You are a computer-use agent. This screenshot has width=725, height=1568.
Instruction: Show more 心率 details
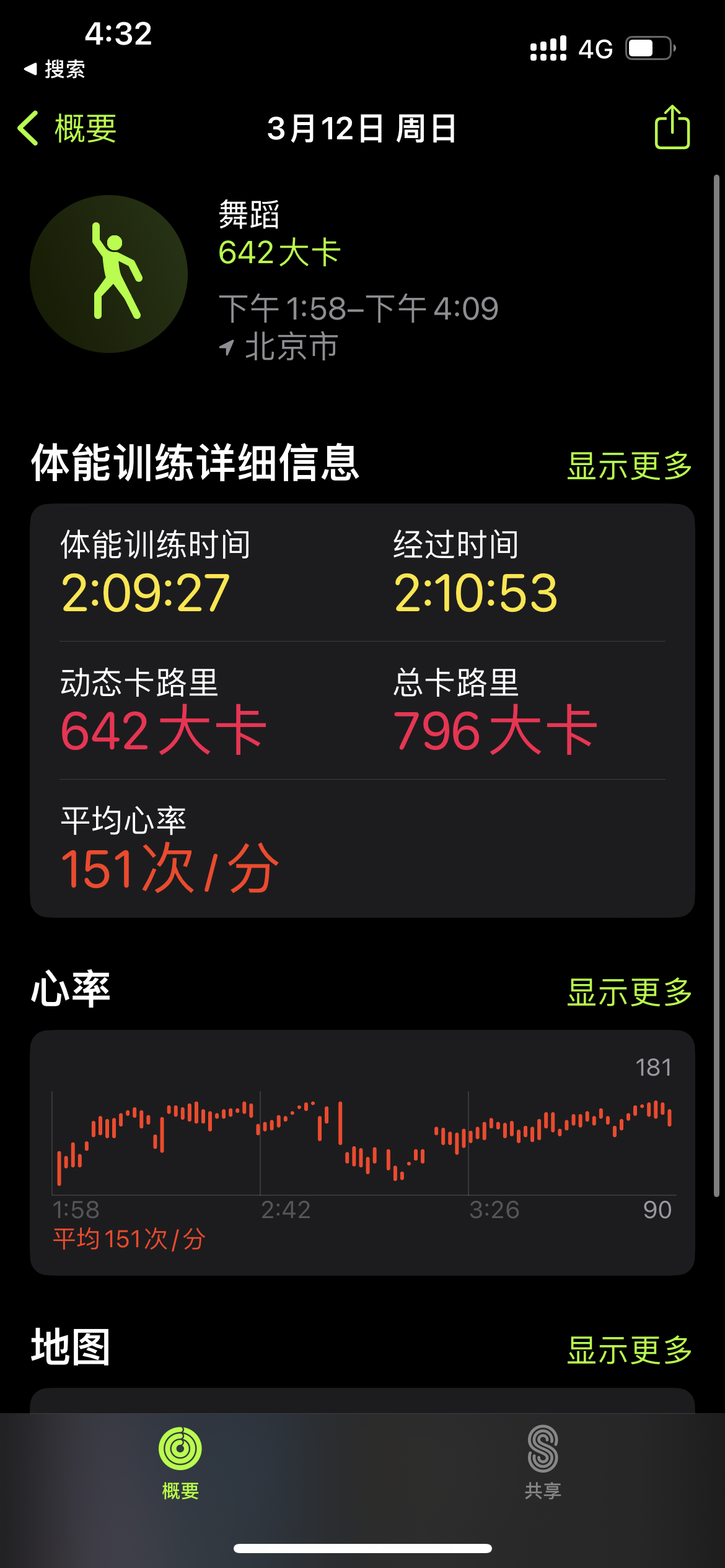tap(629, 992)
